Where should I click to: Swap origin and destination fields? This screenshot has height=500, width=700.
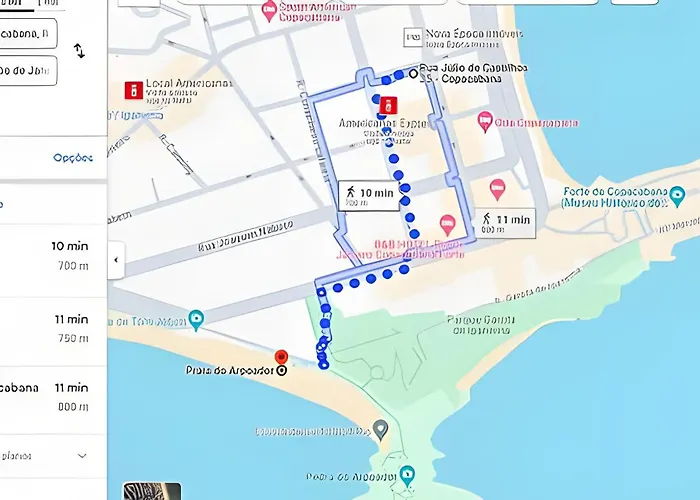point(80,52)
